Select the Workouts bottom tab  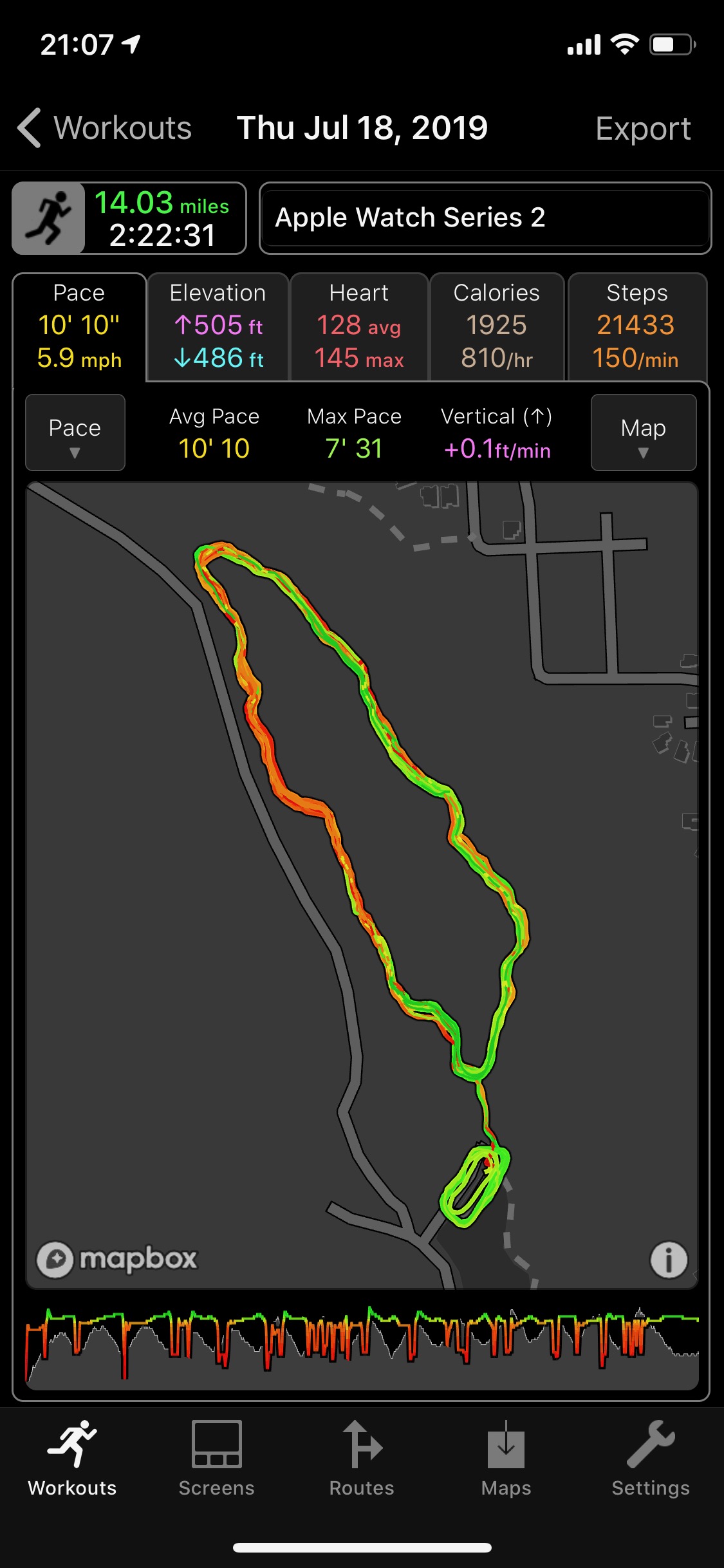coord(72,1459)
